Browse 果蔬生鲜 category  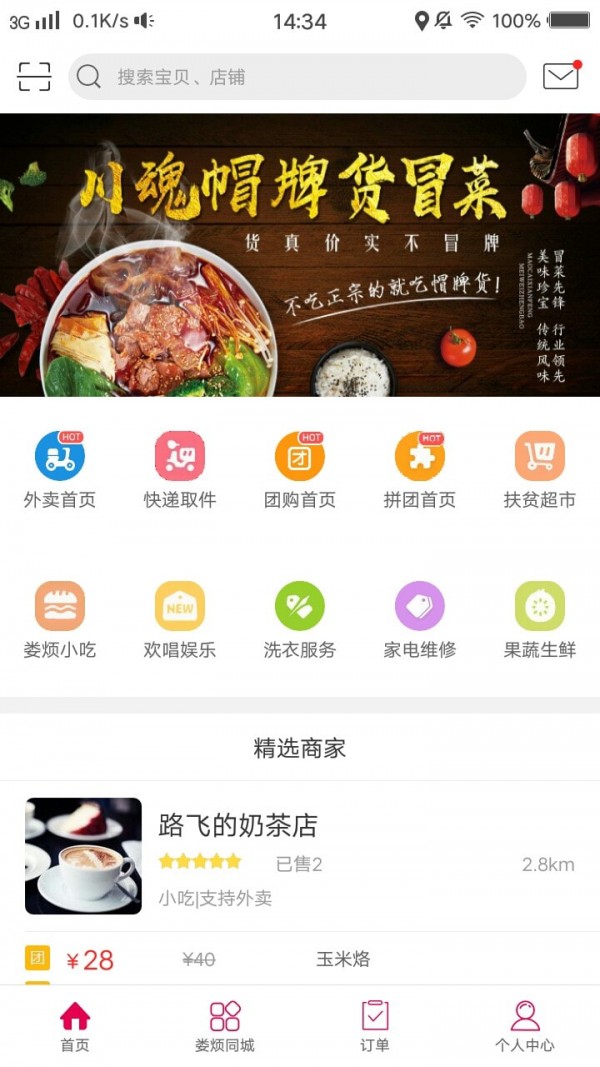click(540, 620)
